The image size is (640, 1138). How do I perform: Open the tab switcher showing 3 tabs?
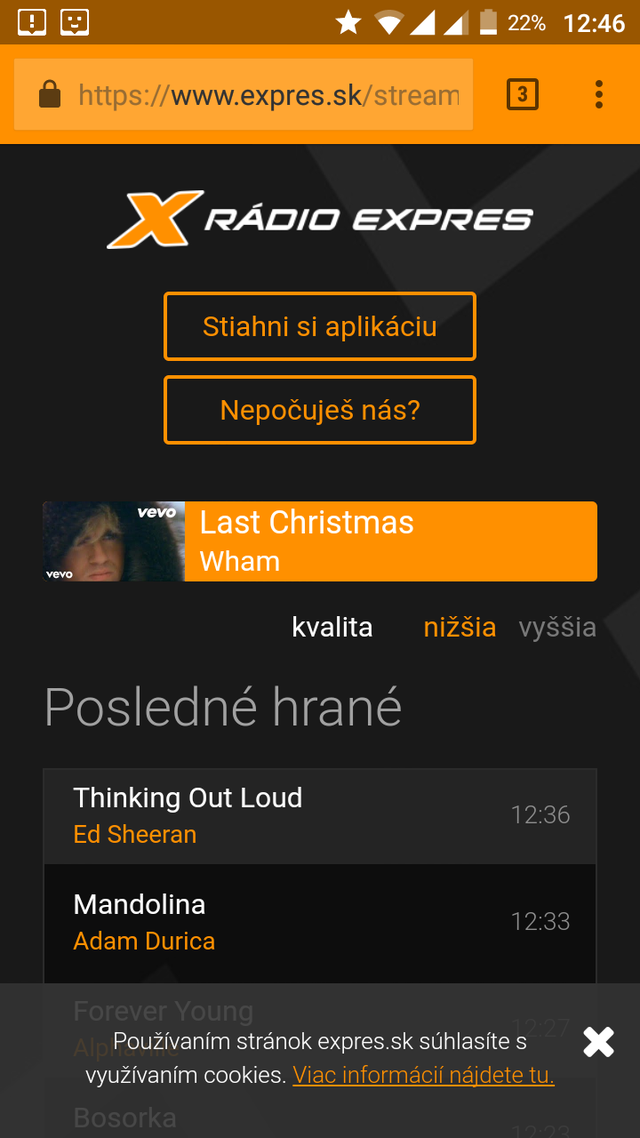522,95
